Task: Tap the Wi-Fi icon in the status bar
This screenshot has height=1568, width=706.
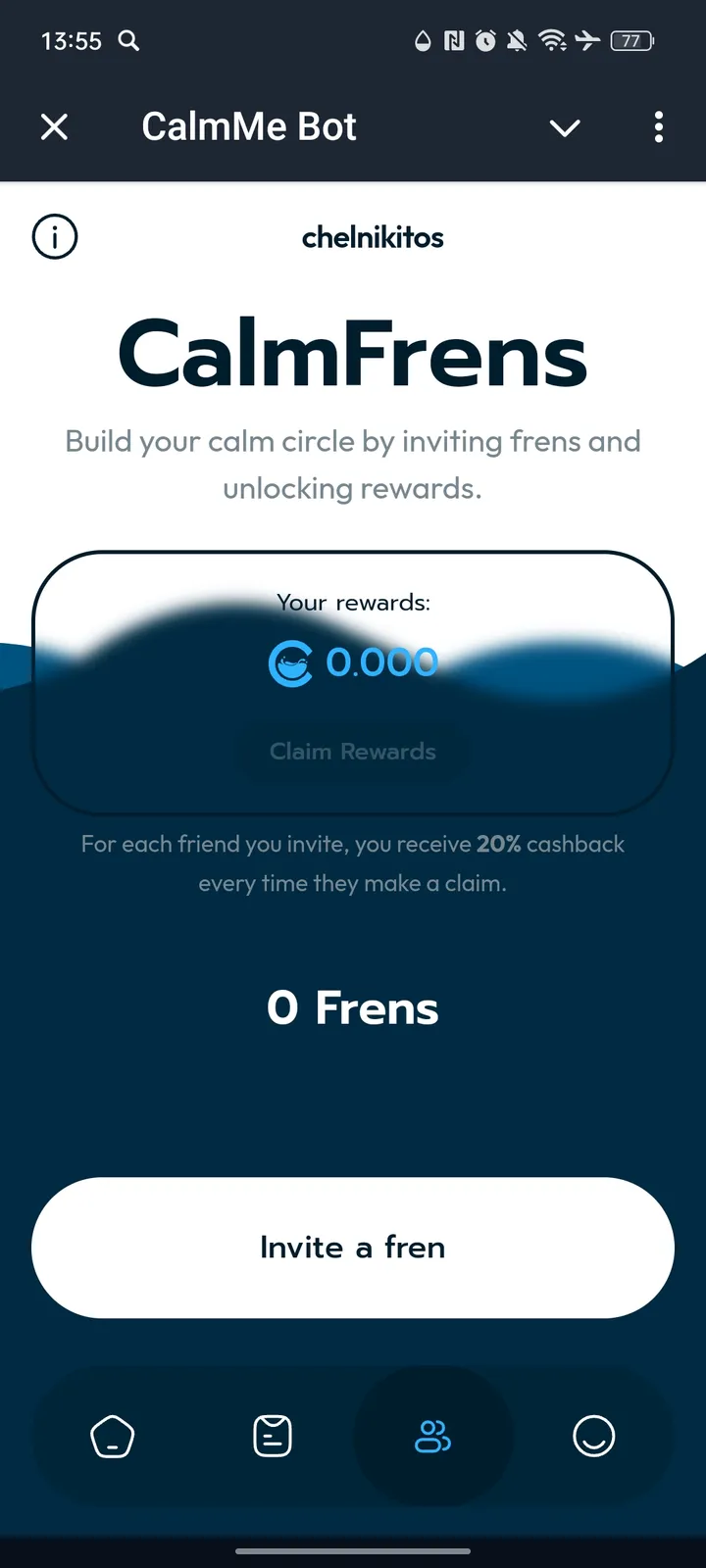Action: pyautogui.click(x=551, y=41)
